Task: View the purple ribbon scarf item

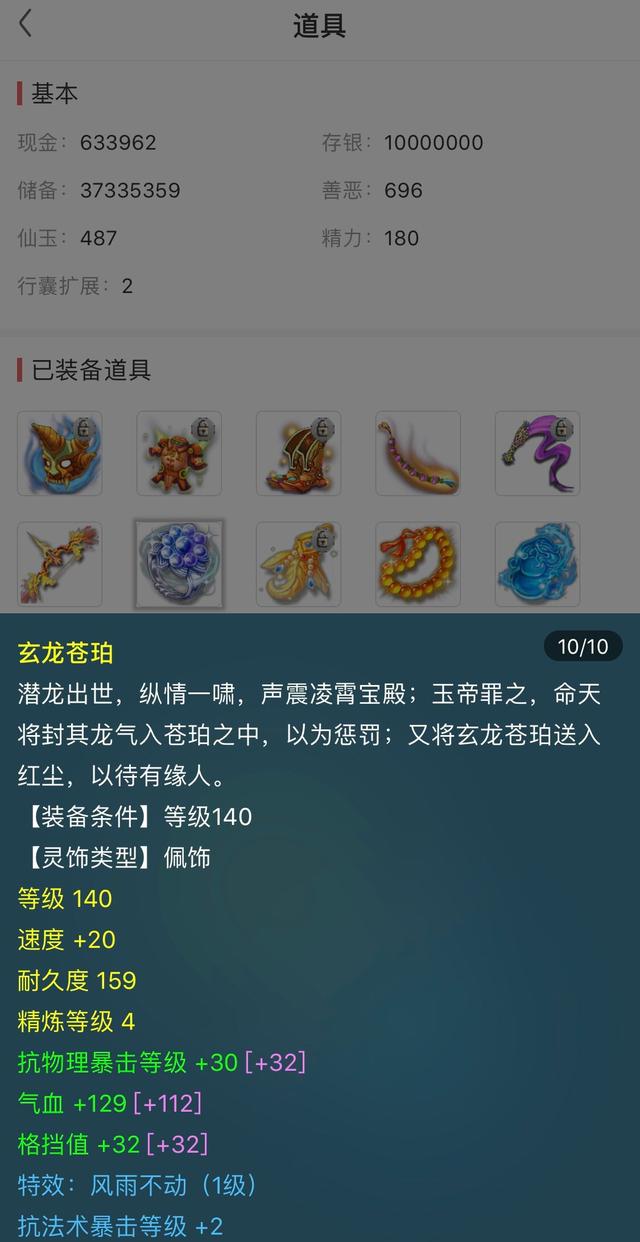Action: tap(537, 453)
